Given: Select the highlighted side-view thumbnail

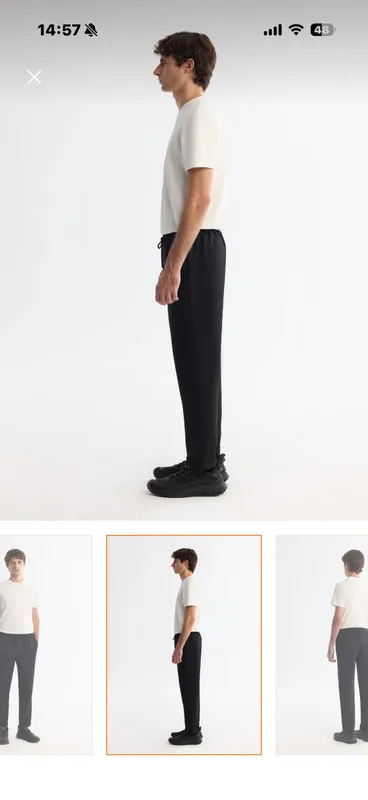Looking at the screenshot, I should click(x=184, y=644).
